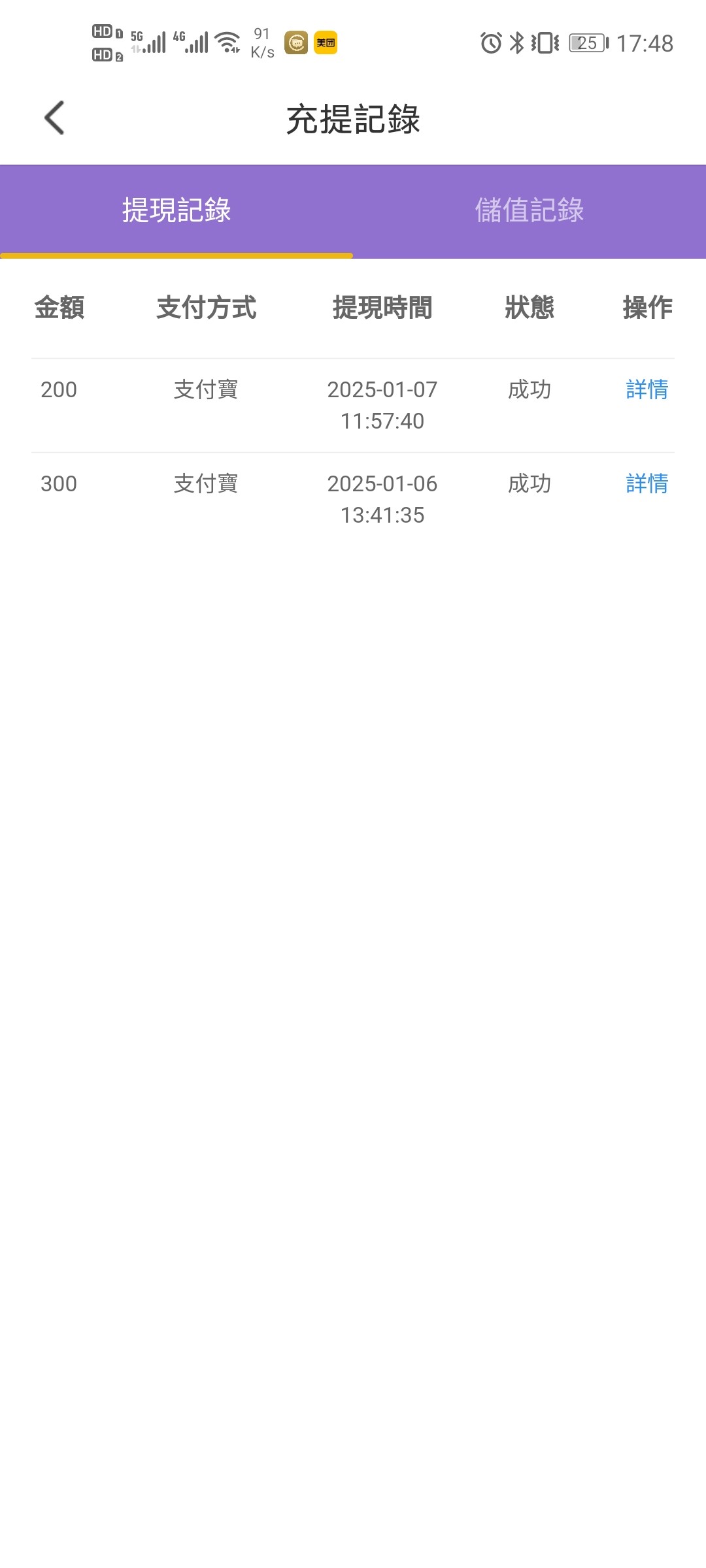706x1568 pixels.
Task: Switch to the 儲值記錄 tab
Action: click(x=529, y=210)
